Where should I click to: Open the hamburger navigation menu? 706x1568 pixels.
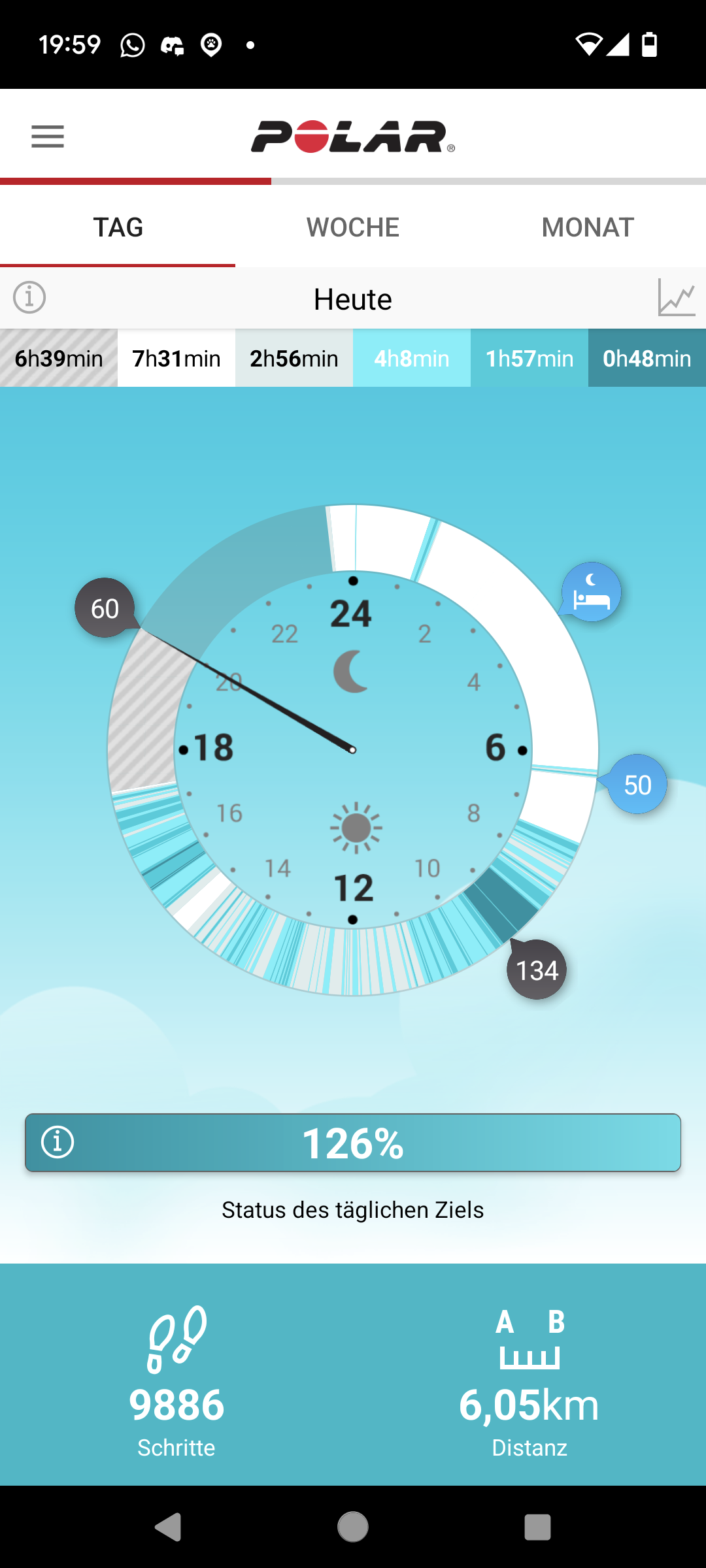pos(48,137)
